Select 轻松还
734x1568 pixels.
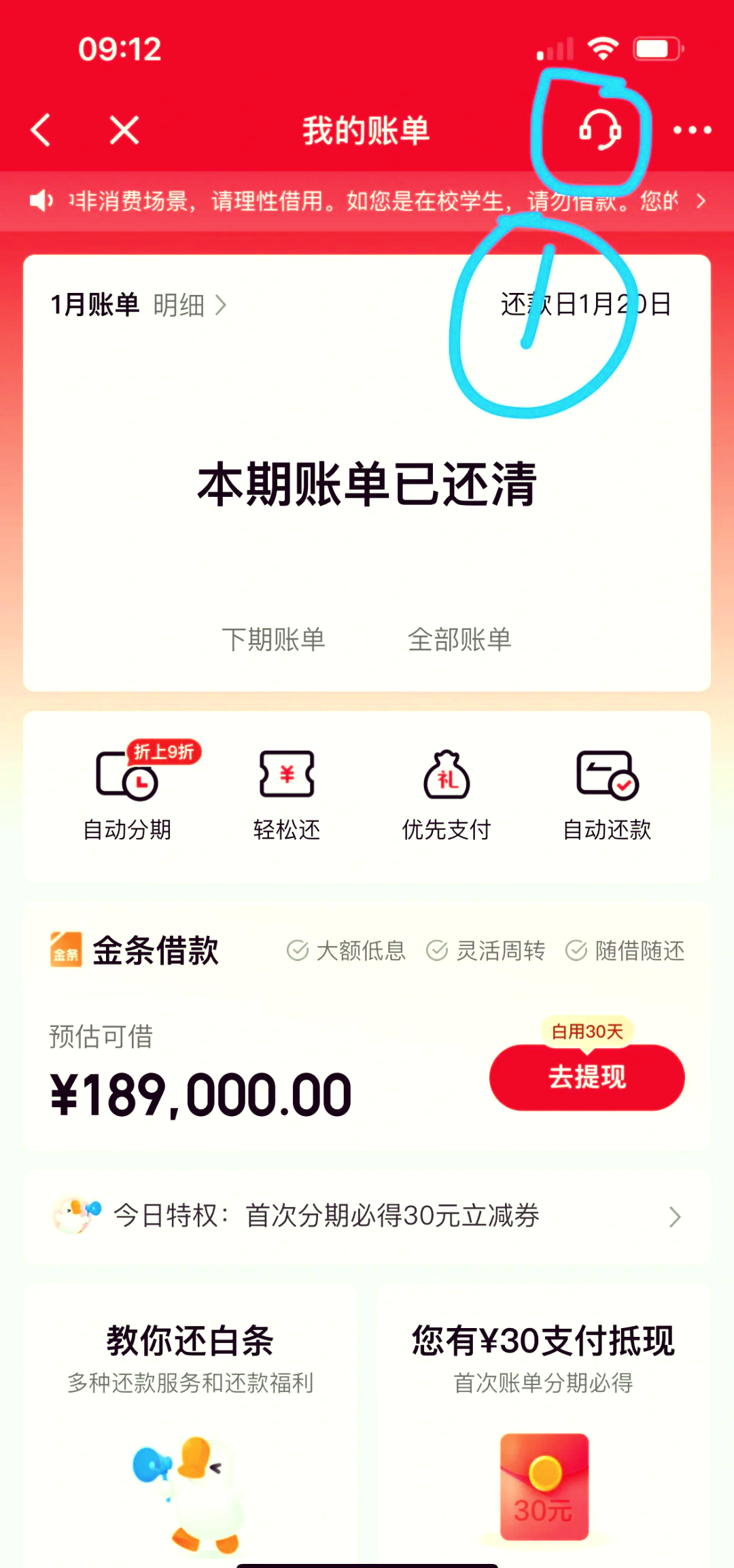287,795
